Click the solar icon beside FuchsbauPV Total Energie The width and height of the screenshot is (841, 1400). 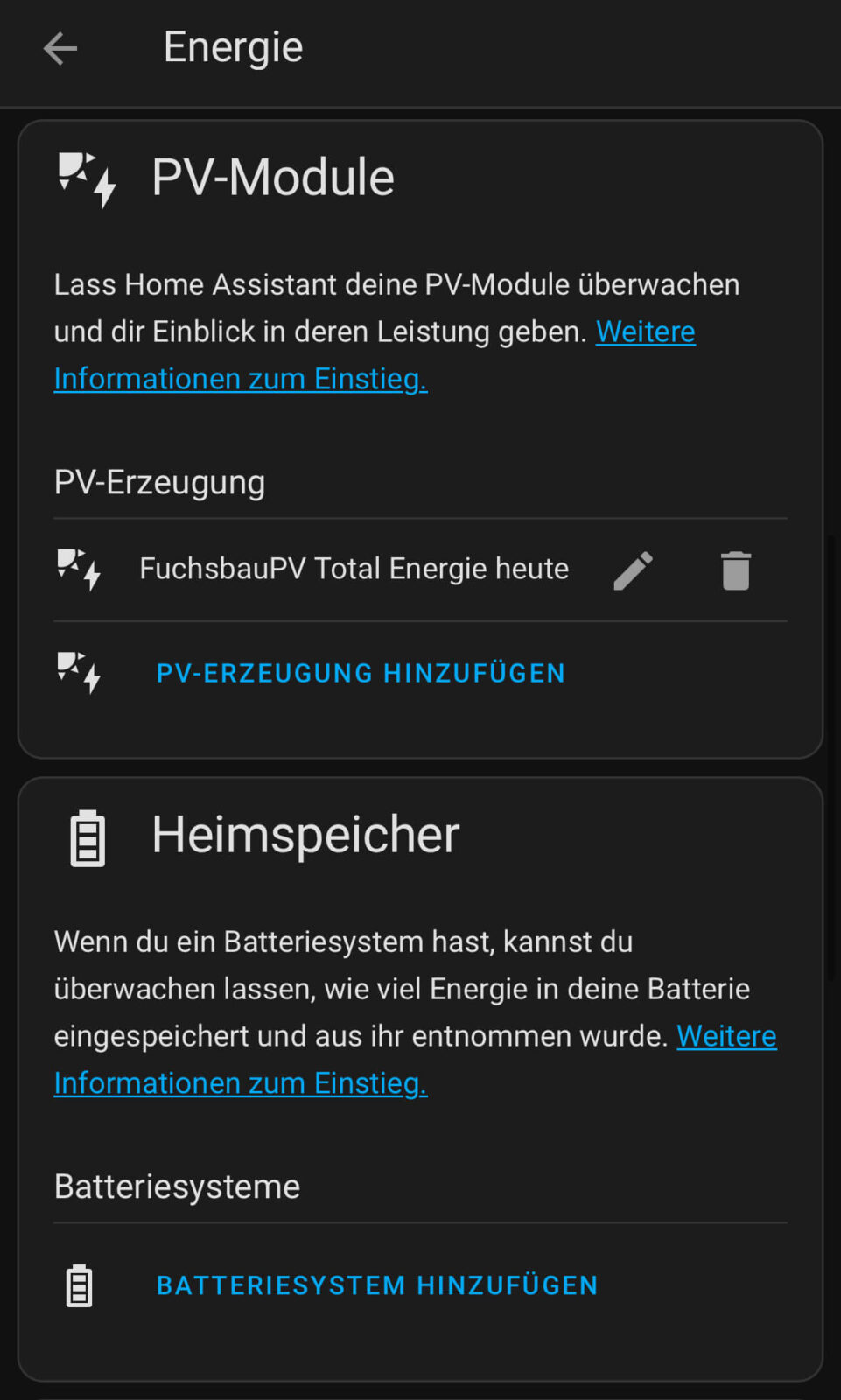[x=78, y=570]
